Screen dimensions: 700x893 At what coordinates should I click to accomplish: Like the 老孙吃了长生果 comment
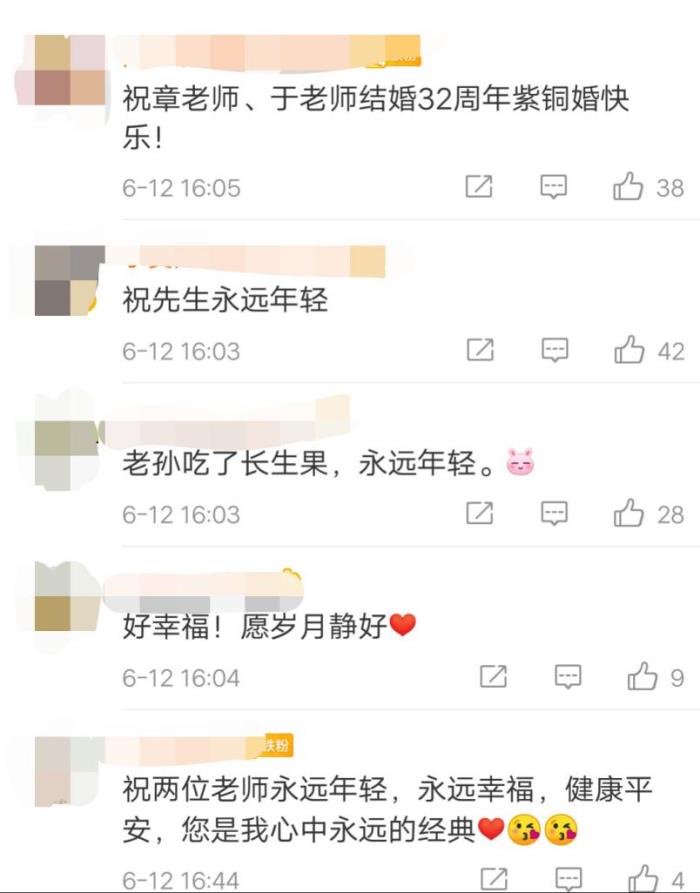[x=629, y=514]
